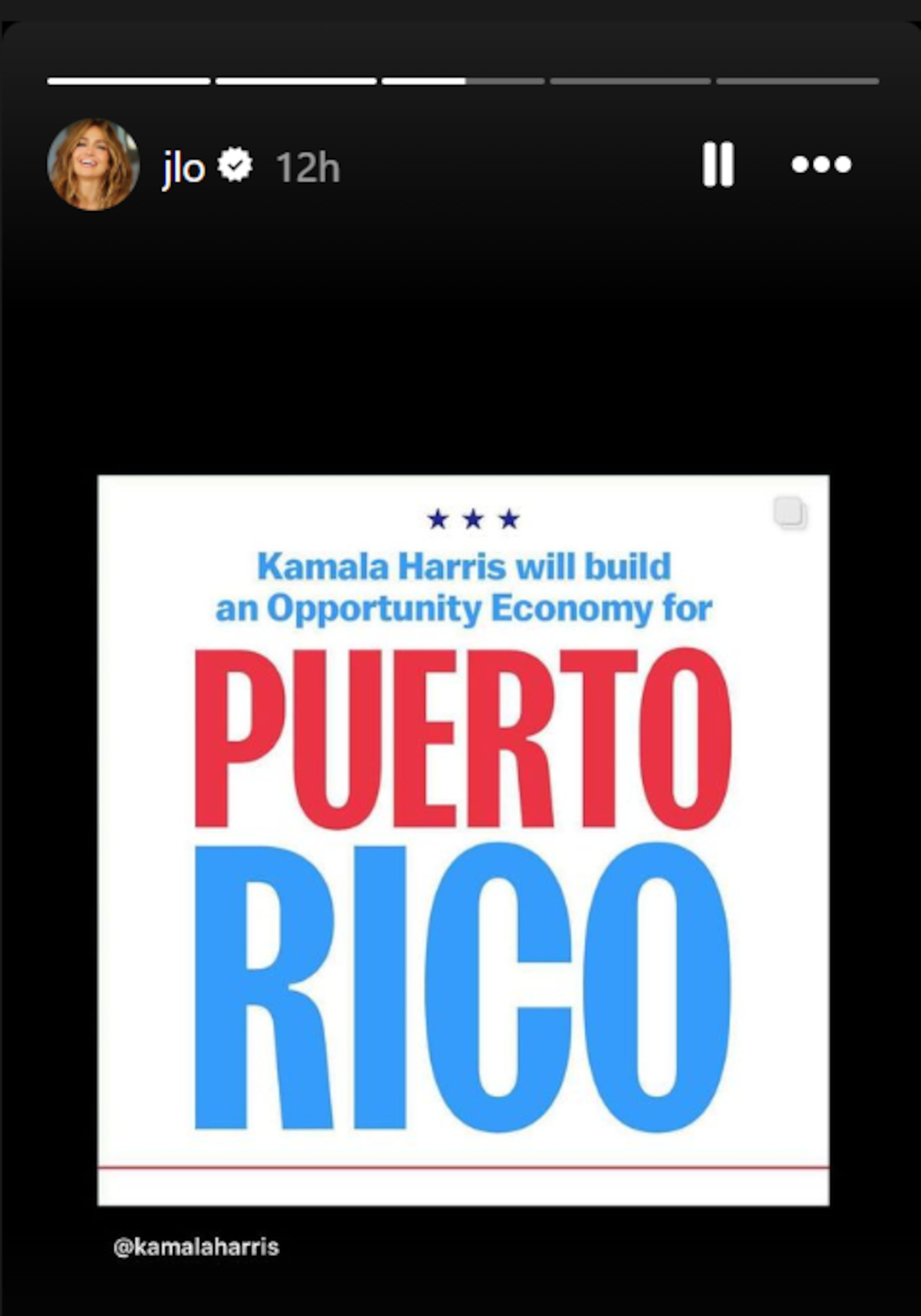
Task: Open the @kamalaharris mention
Action: 196,1247
